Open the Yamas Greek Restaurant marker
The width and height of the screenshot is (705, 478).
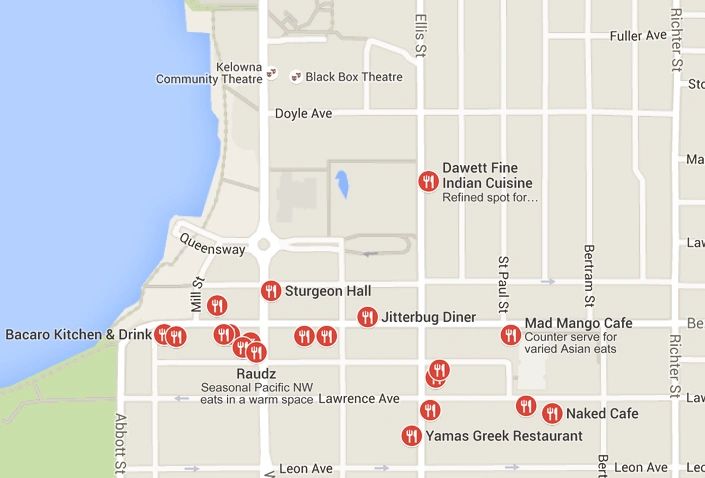pyautogui.click(x=411, y=436)
